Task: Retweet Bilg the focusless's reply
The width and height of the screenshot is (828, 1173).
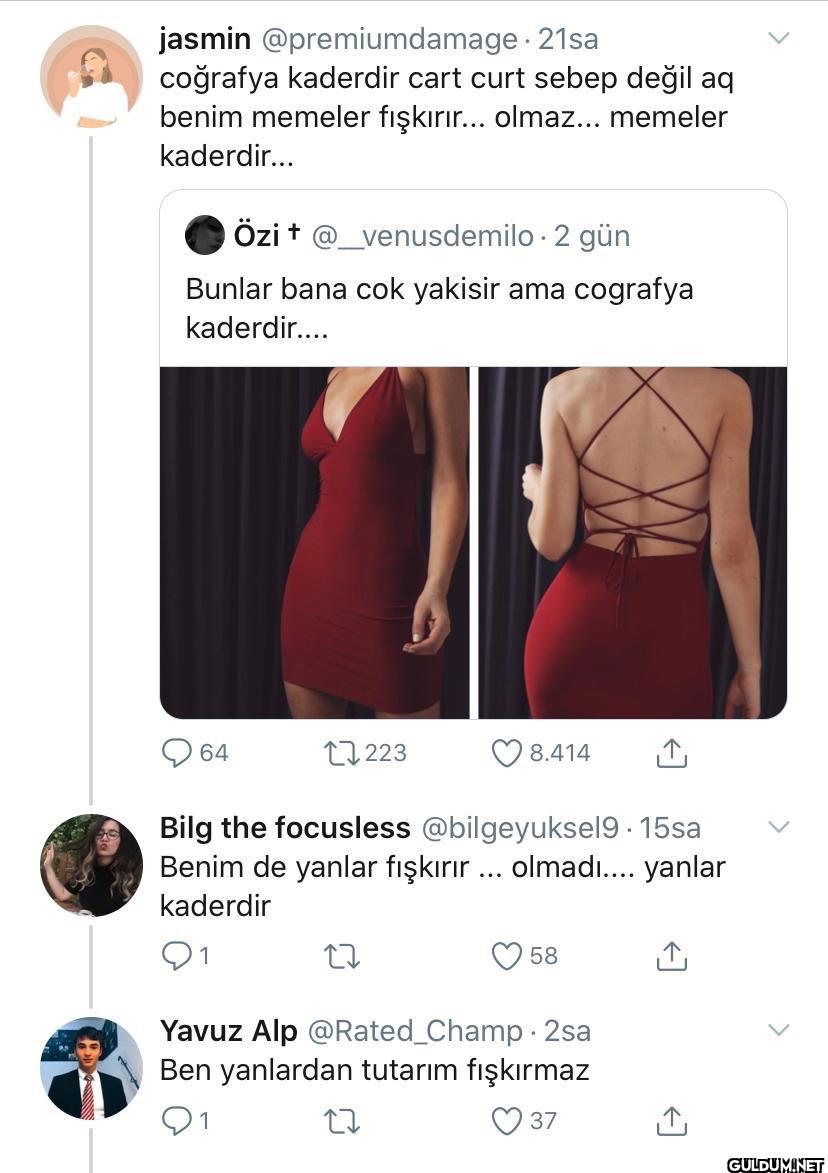Action: coord(342,956)
